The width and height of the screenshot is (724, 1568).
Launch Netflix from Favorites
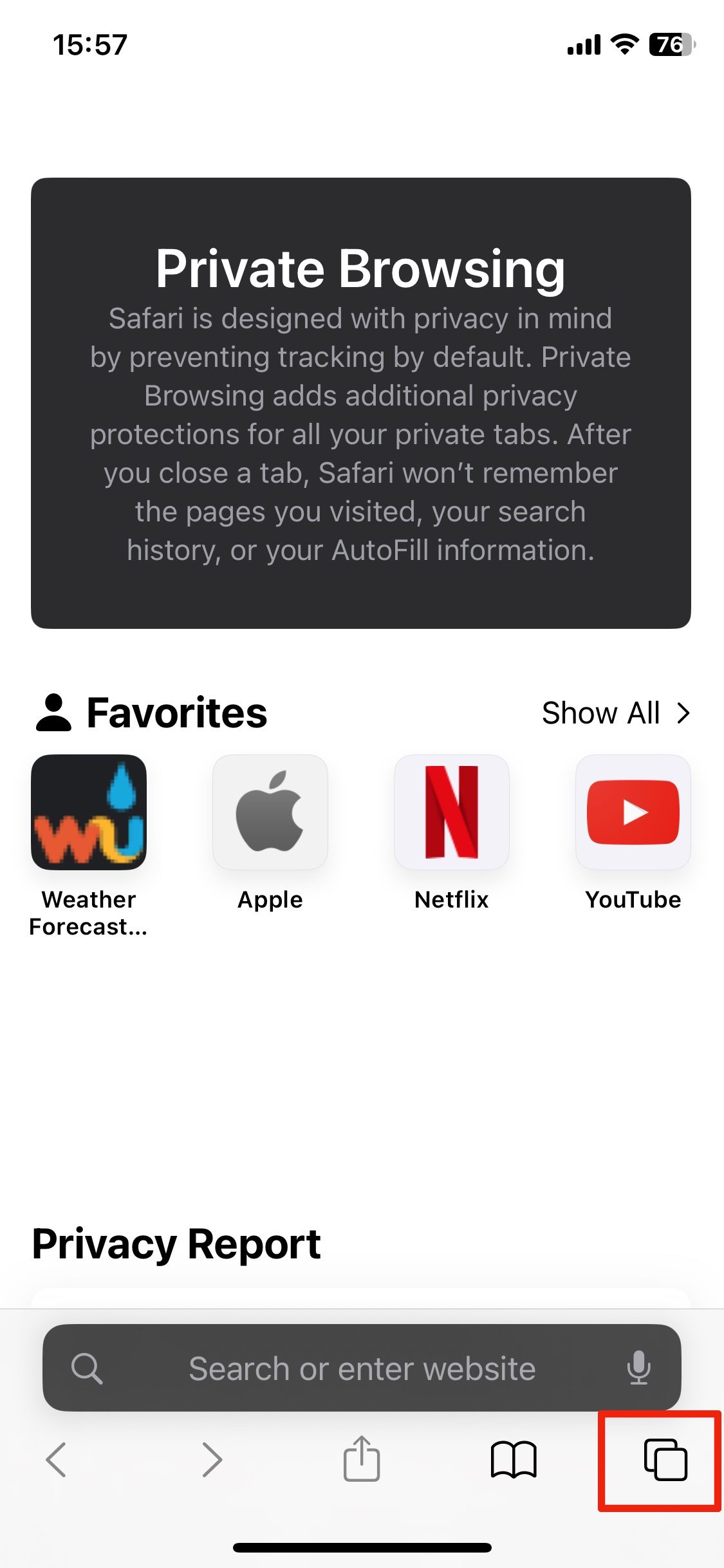(x=452, y=812)
